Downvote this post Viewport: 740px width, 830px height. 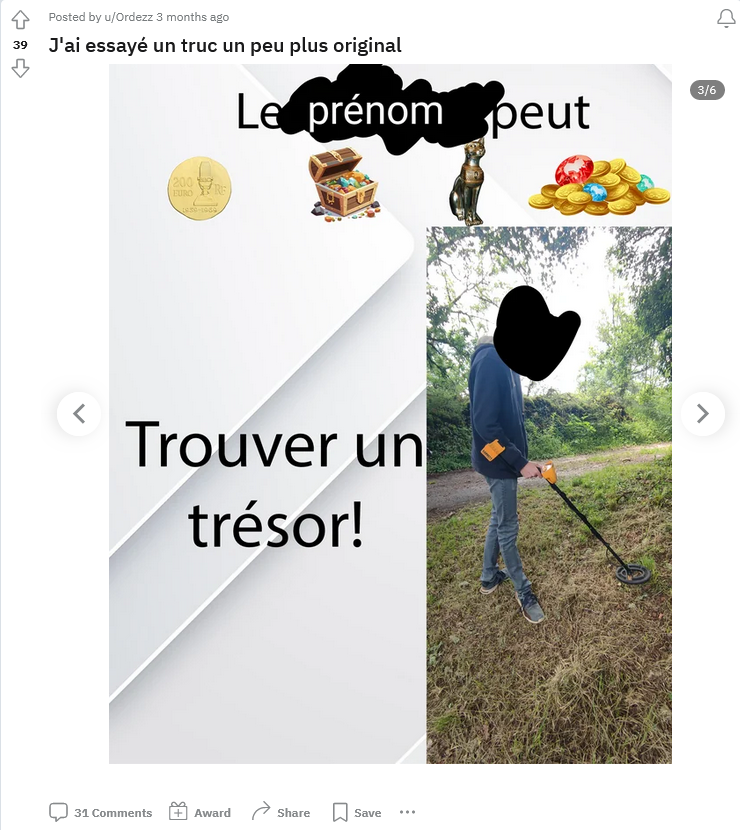coord(20,68)
